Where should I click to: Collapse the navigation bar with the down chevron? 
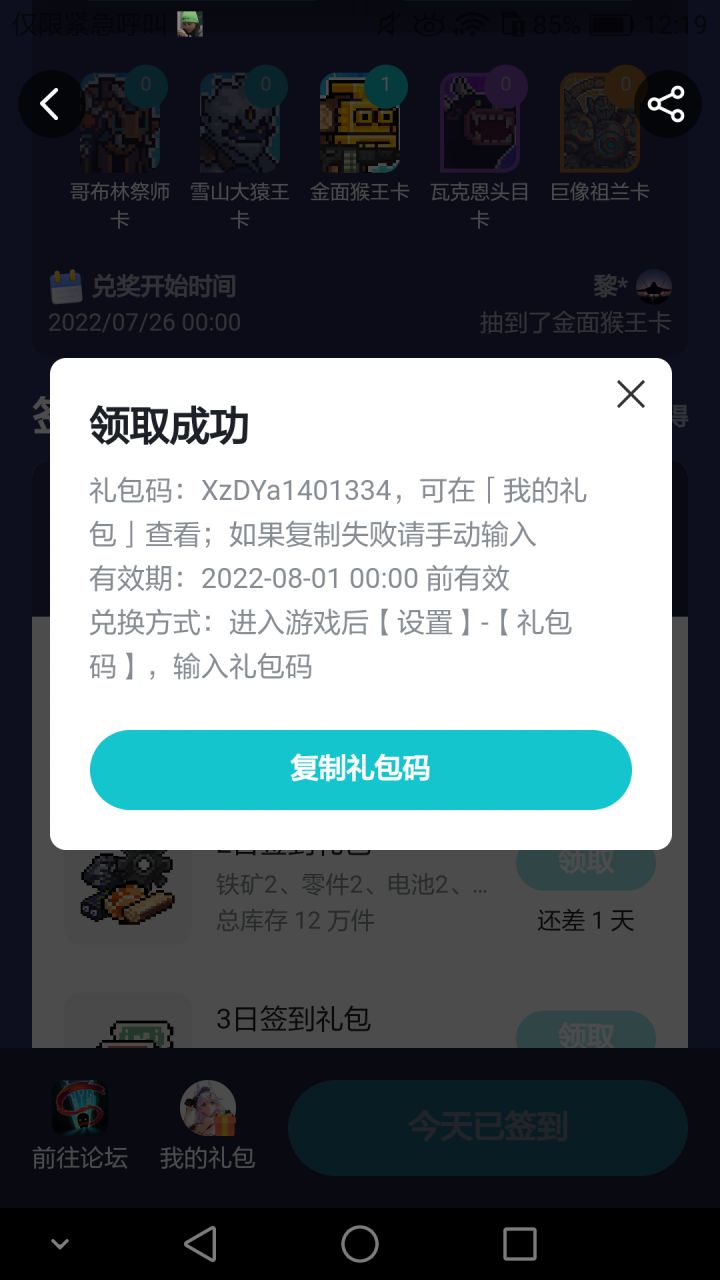pos(58,1243)
